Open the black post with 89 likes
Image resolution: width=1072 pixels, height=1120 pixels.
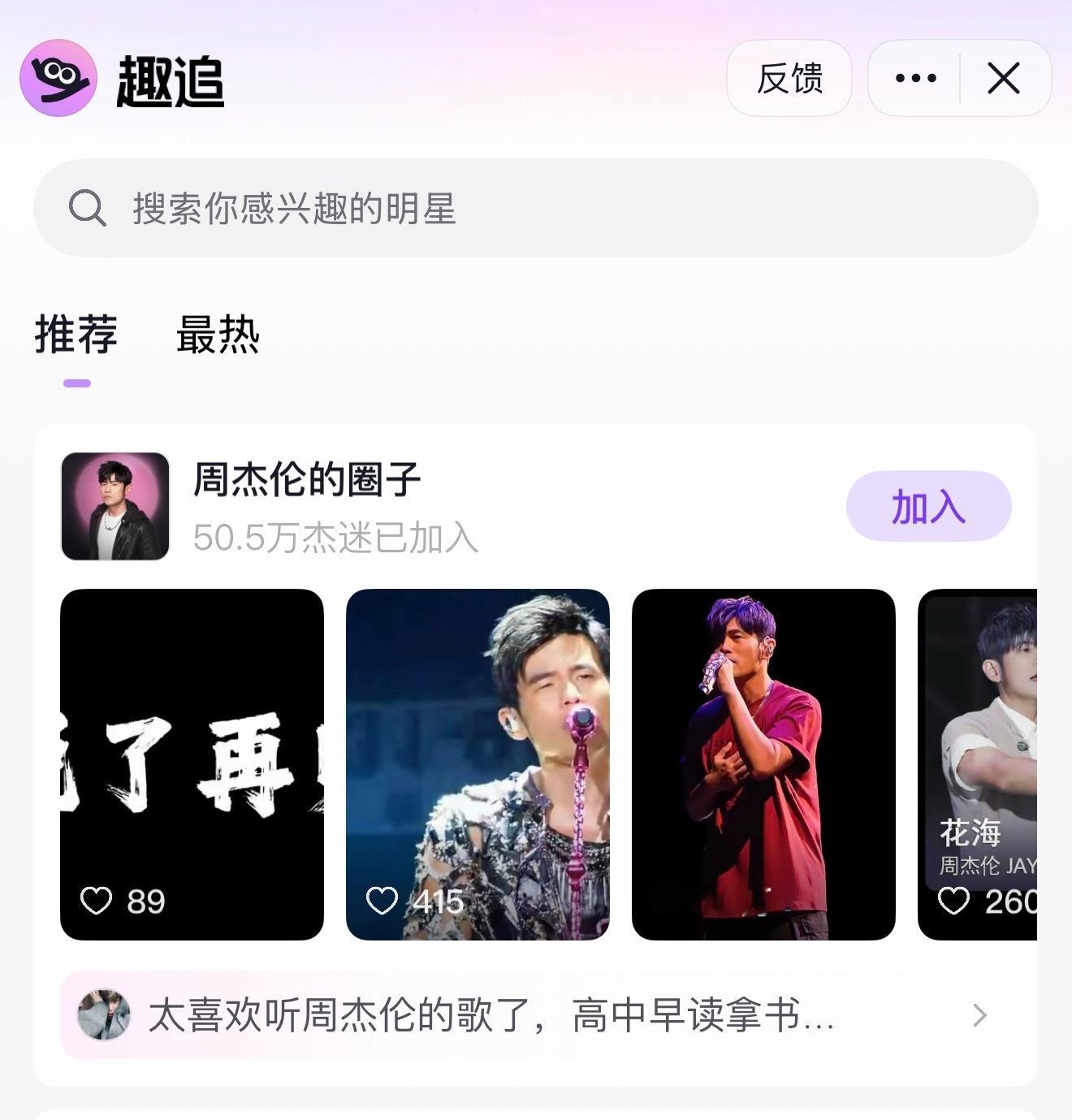click(192, 764)
